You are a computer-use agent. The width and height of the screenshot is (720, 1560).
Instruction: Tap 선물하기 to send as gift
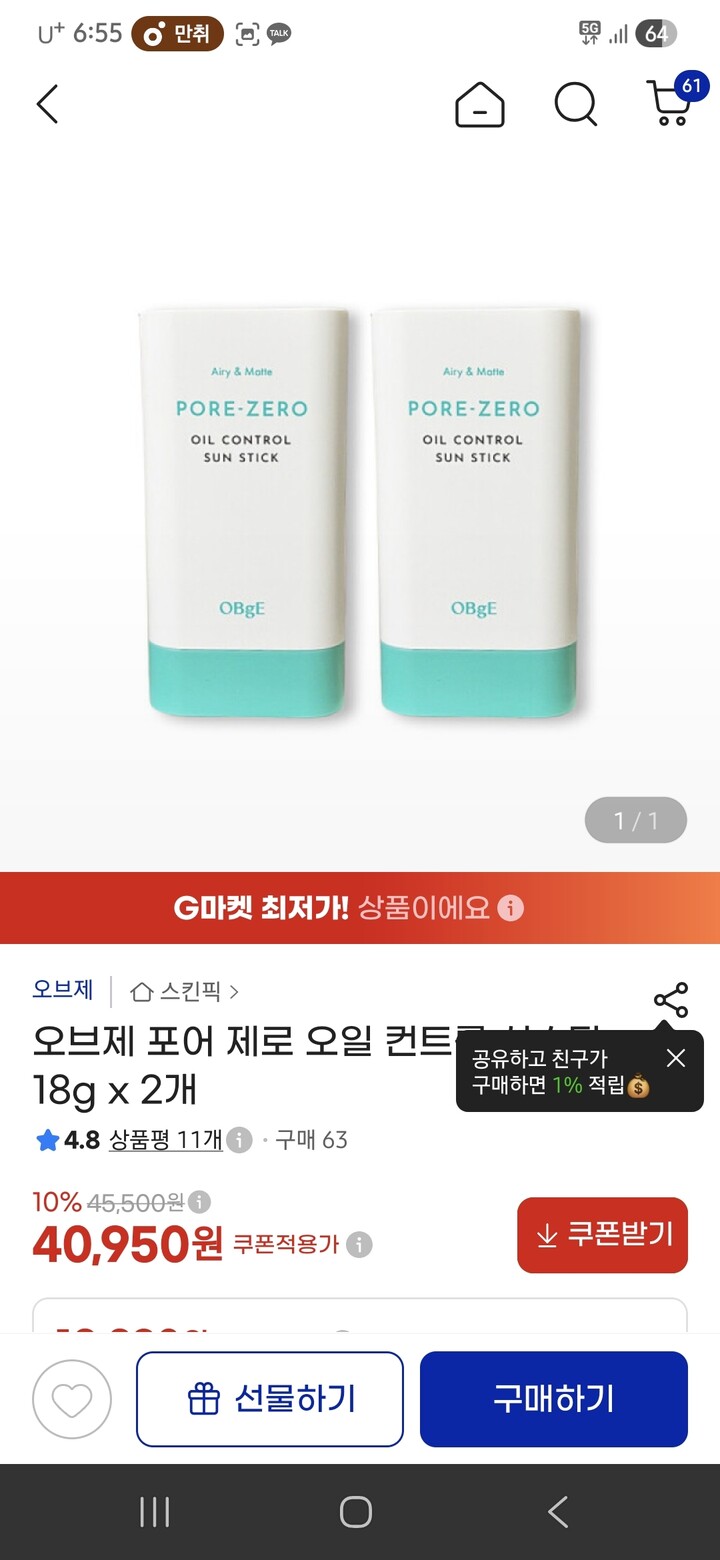click(270, 1399)
